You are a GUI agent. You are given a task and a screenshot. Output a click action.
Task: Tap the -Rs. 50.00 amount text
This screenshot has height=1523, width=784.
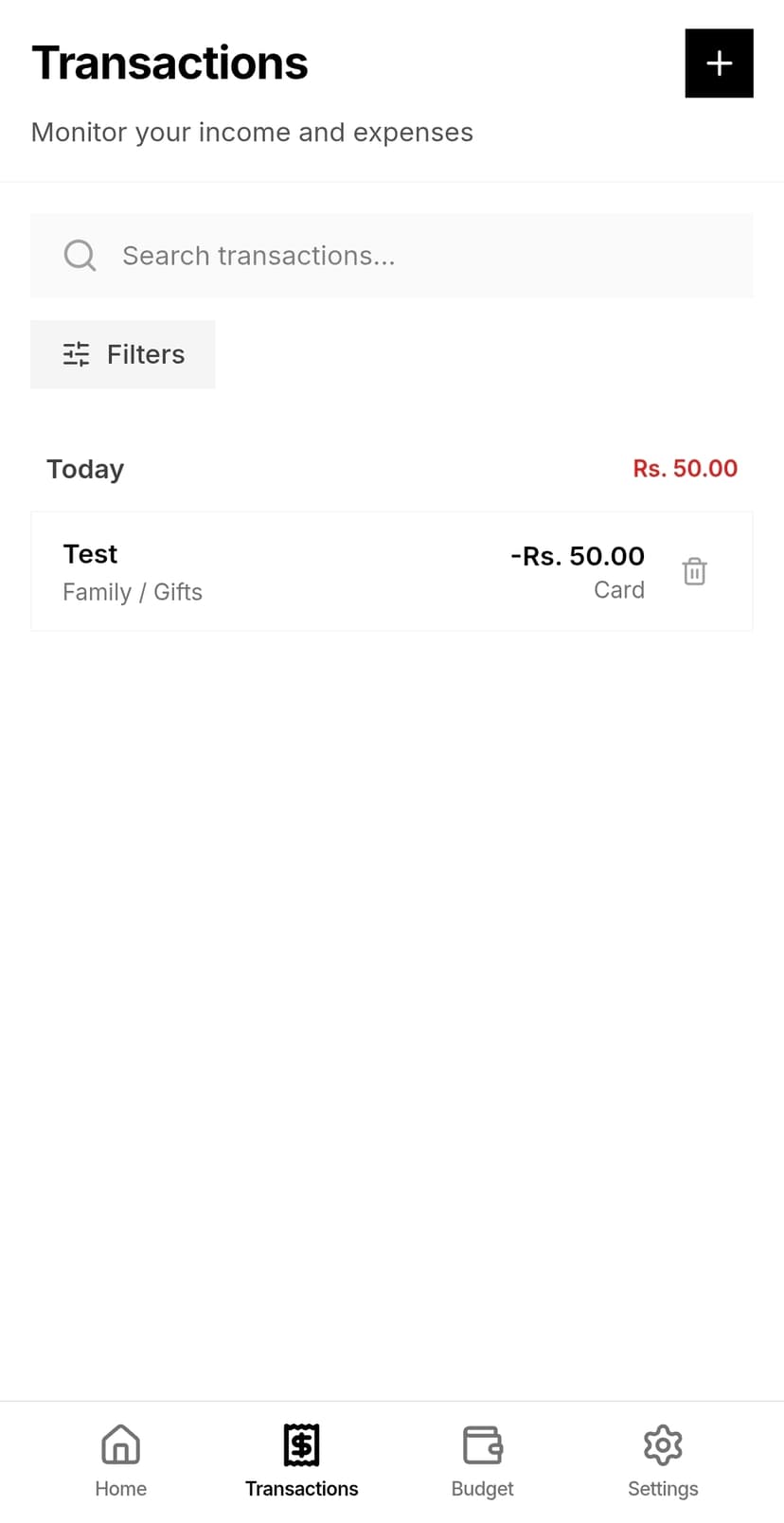pyautogui.click(x=577, y=556)
